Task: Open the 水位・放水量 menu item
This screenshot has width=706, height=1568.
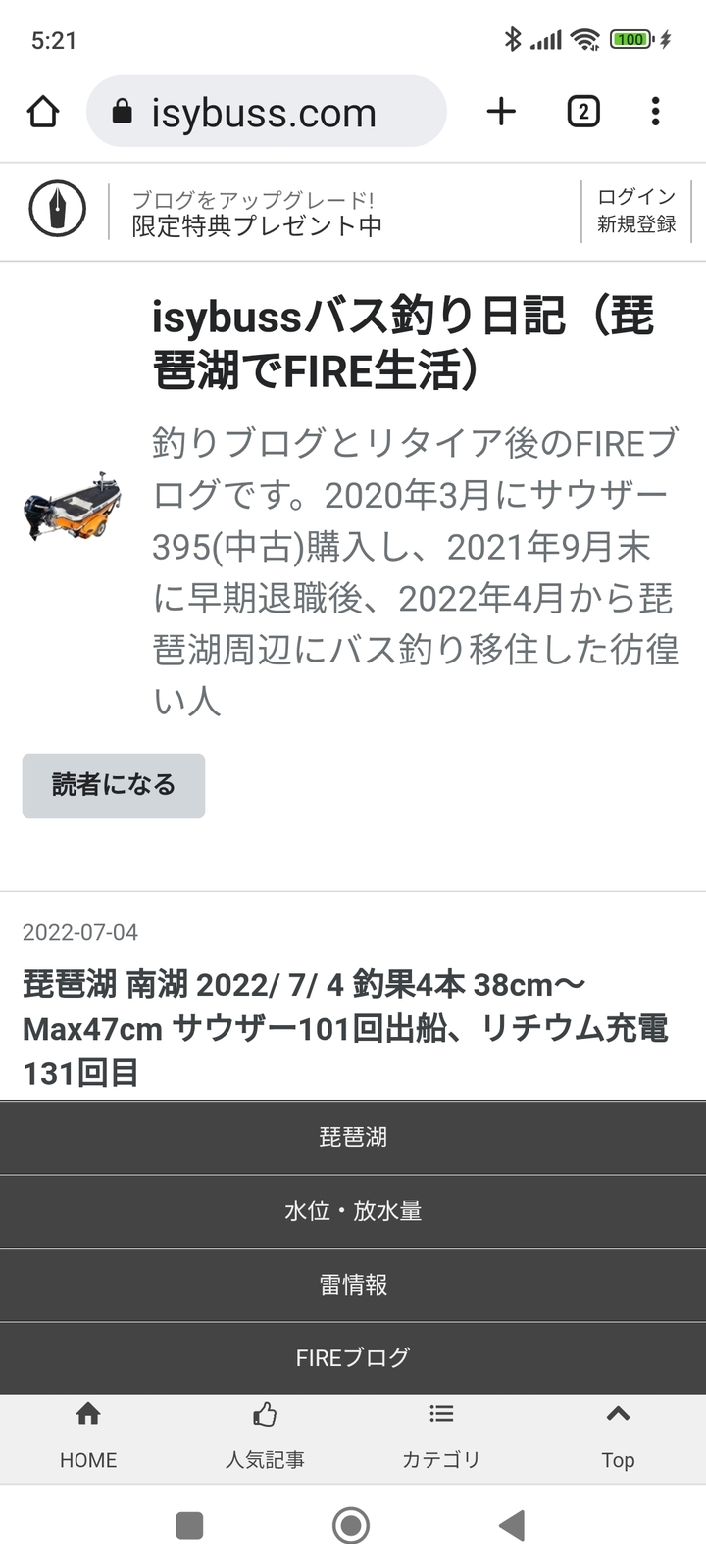Action: (353, 1211)
